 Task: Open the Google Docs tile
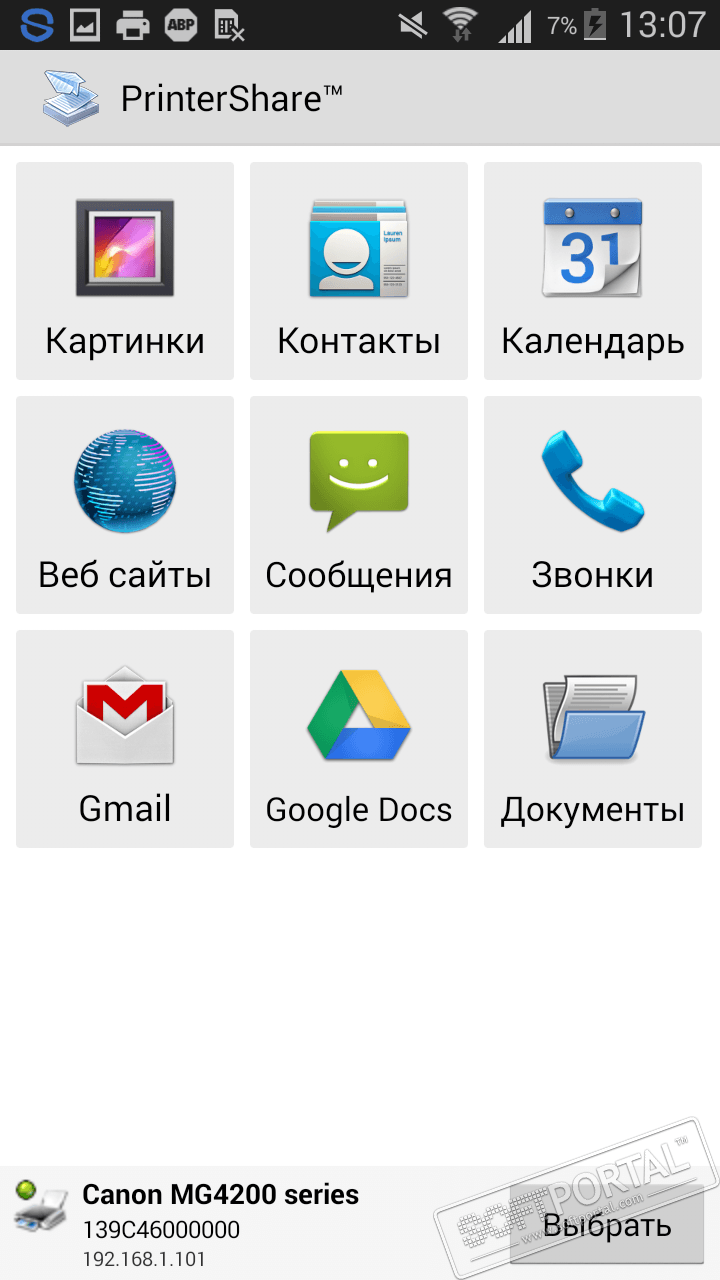[x=359, y=739]
